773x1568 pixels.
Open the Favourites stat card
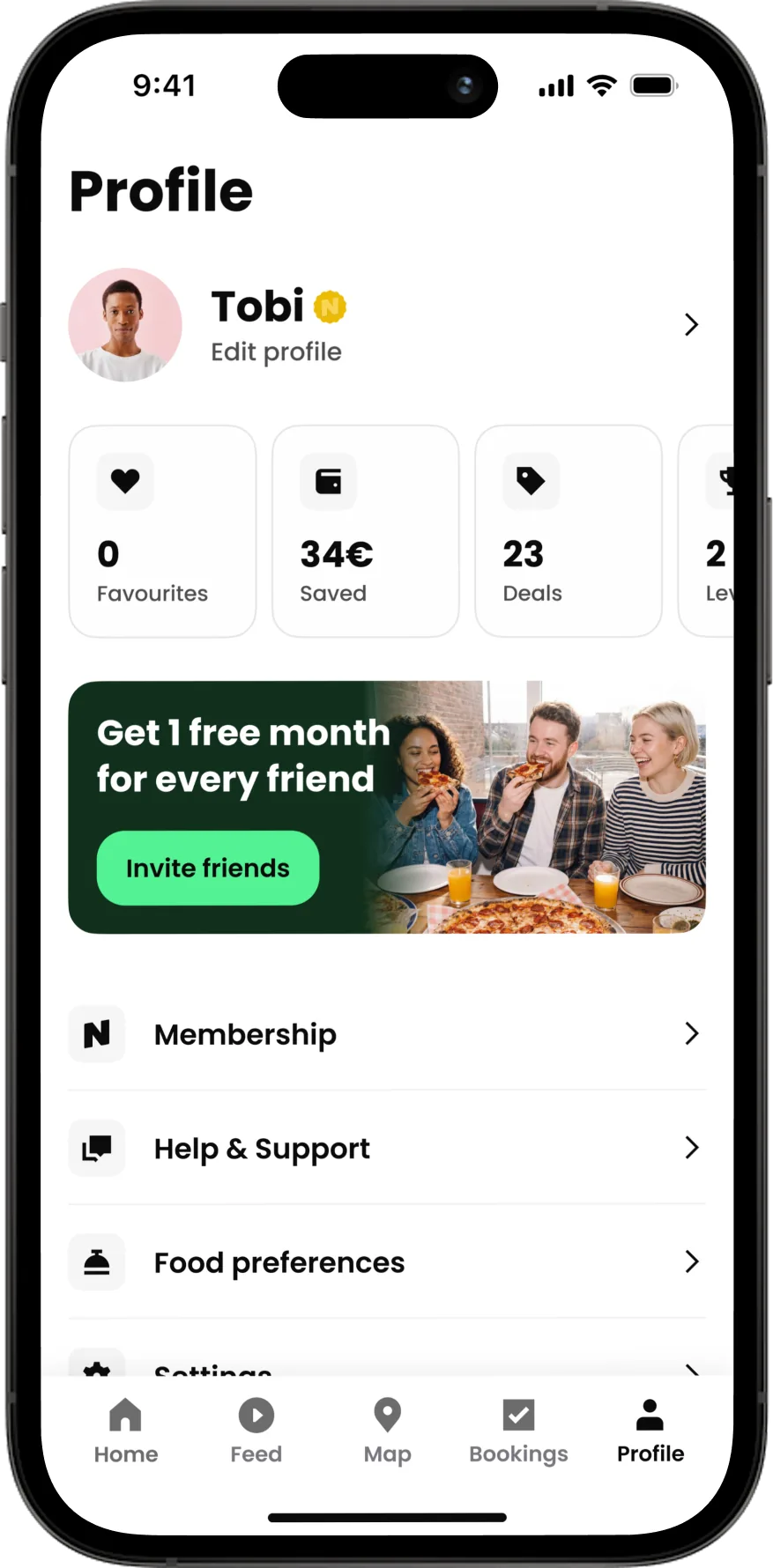click(x=162, y=531)
